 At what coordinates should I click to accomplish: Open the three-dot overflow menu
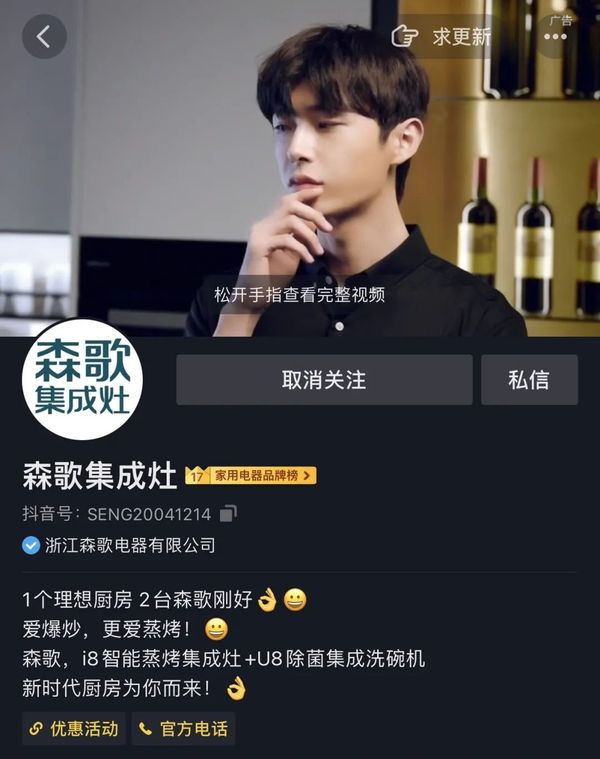click(x=555, y=37)
